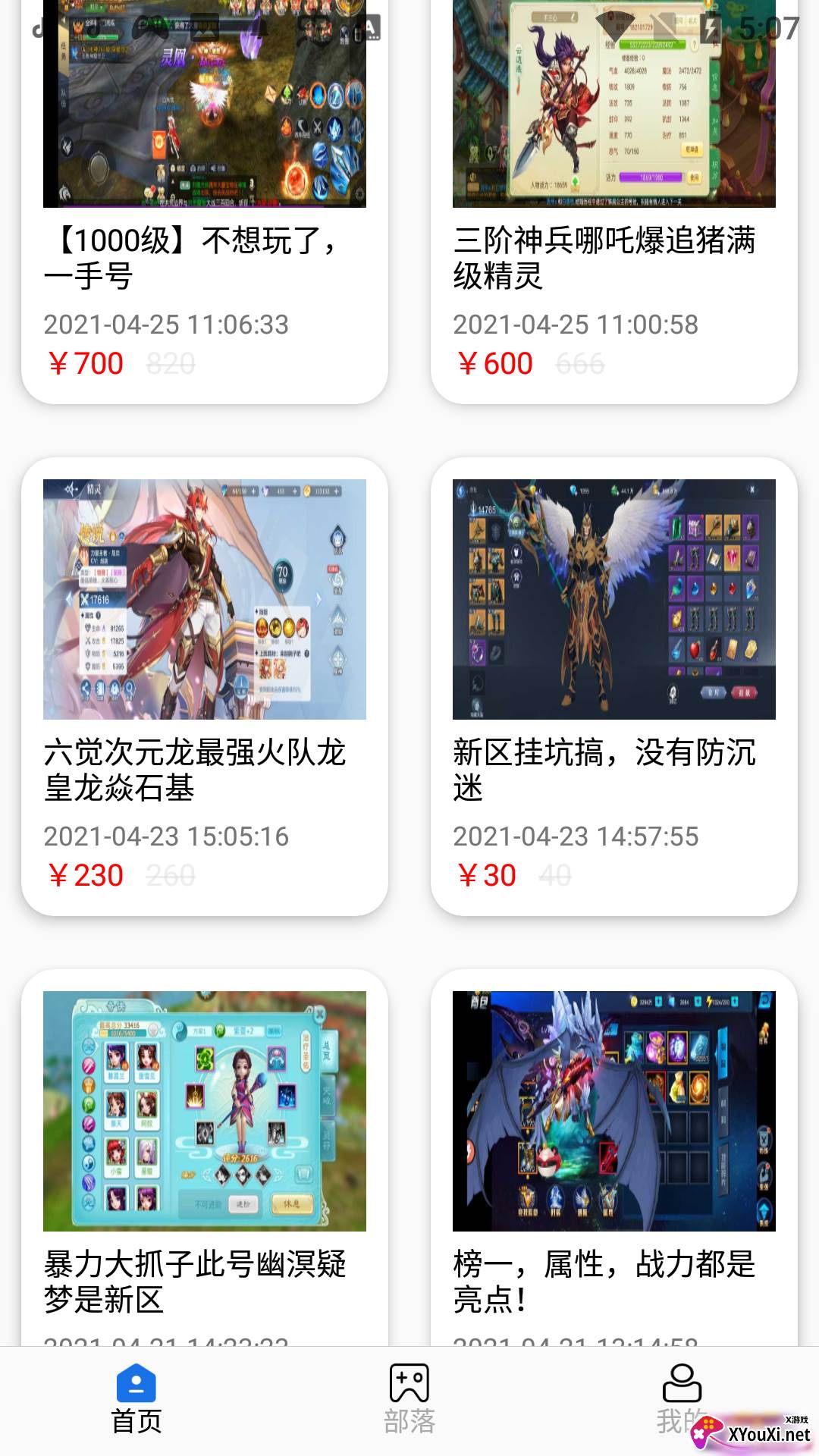Open the 【1000级】不想玩了 listing

click(204, 258)
